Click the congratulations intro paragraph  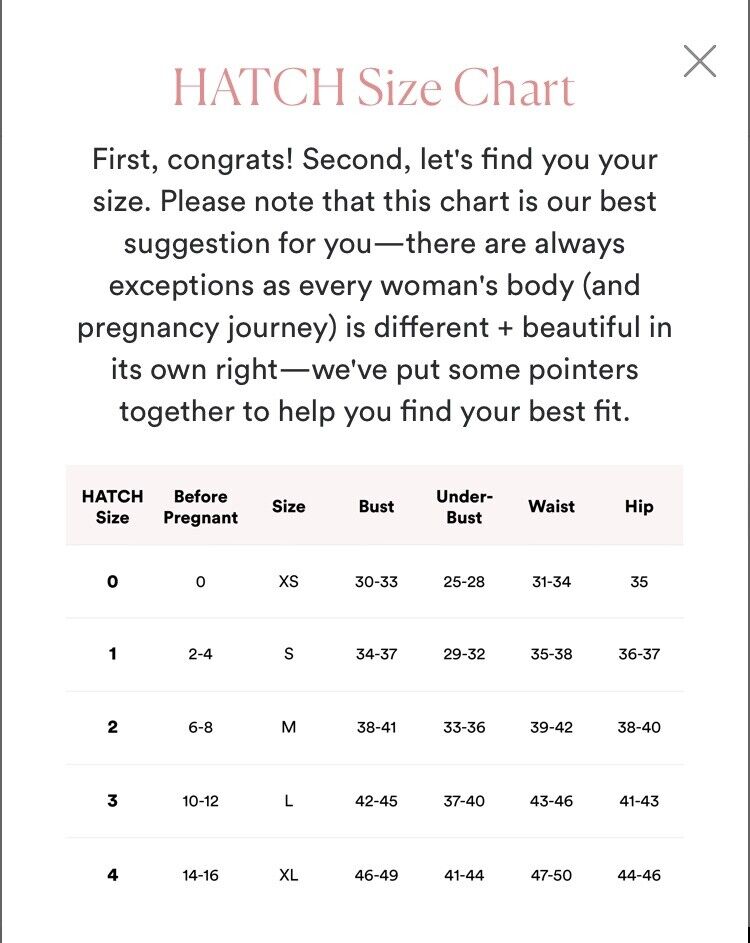[375, 284]
